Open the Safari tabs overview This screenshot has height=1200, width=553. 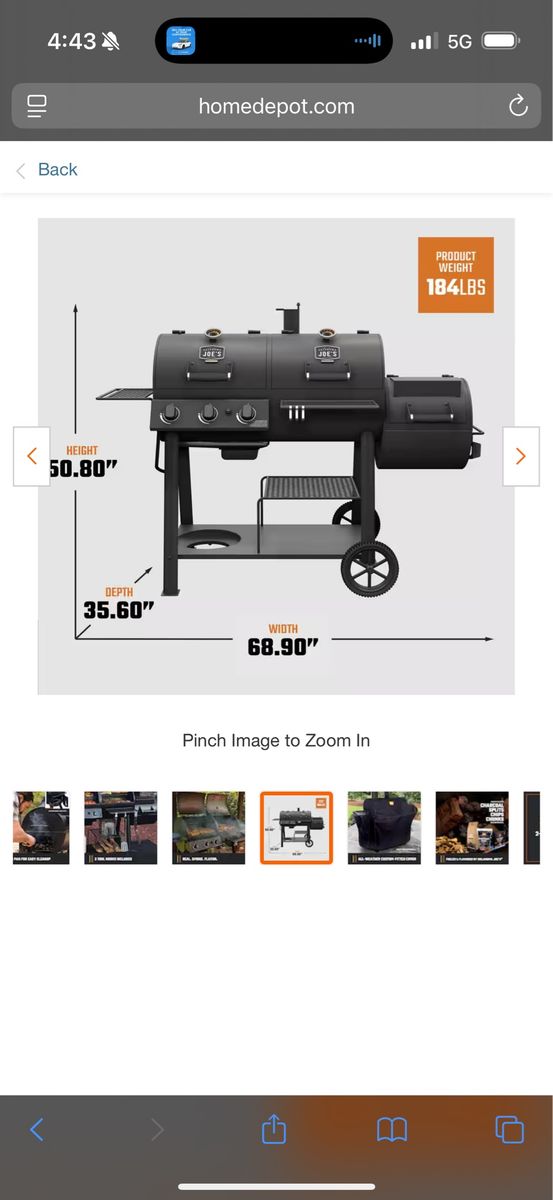pyautogui.click(x=510, y=1130)
